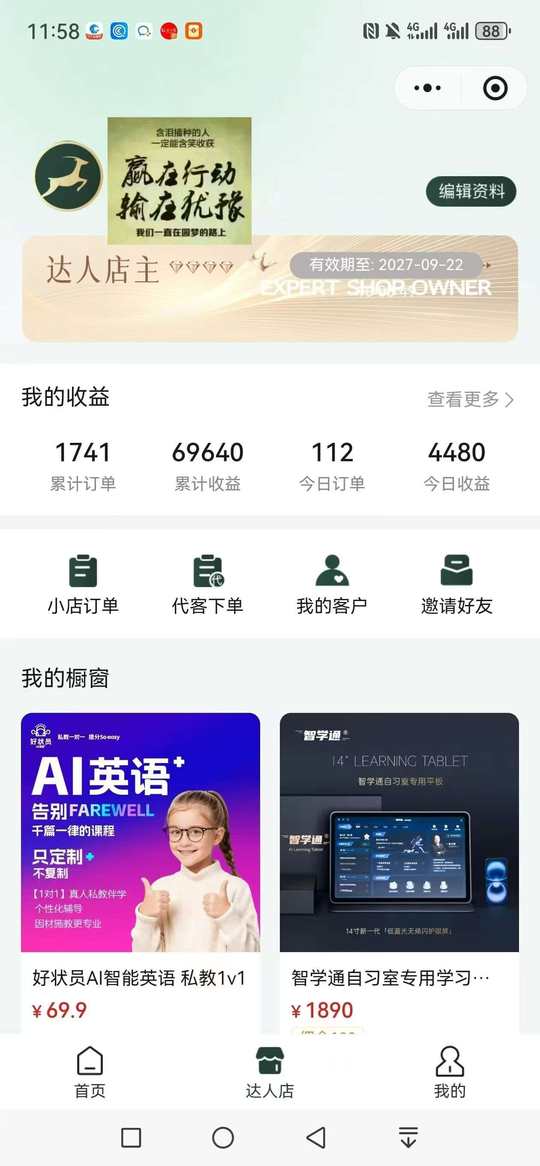Tap 查看更多 for earnings details
This screenshot has height=1166, width=540.
(470, 399)
